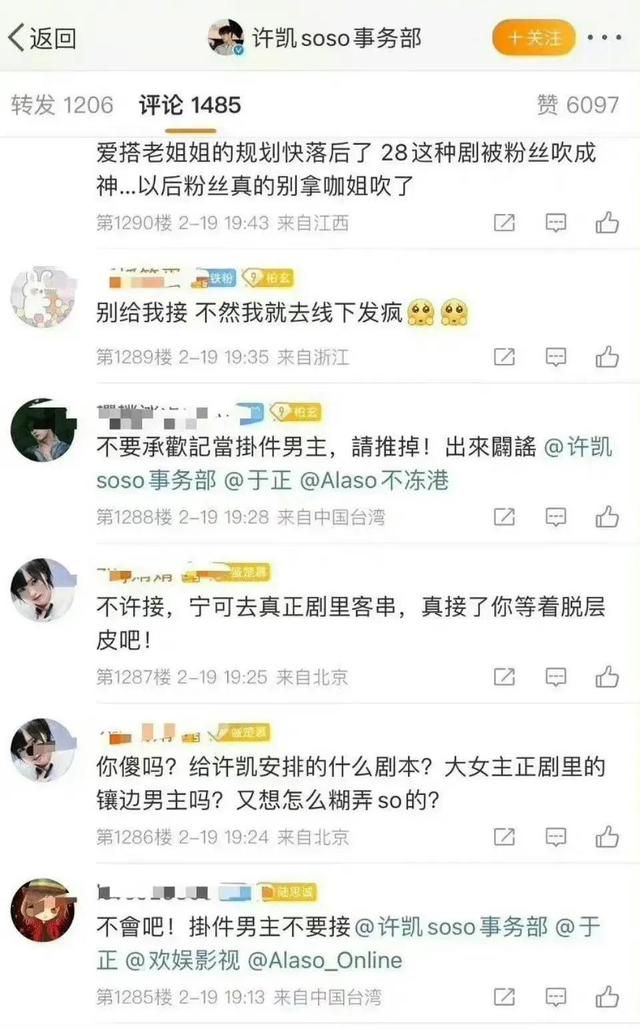This screenshot has height=1029, width=640.
Task: Open the 许凯soso事务部 profile in header
Action: coord(315,38)
